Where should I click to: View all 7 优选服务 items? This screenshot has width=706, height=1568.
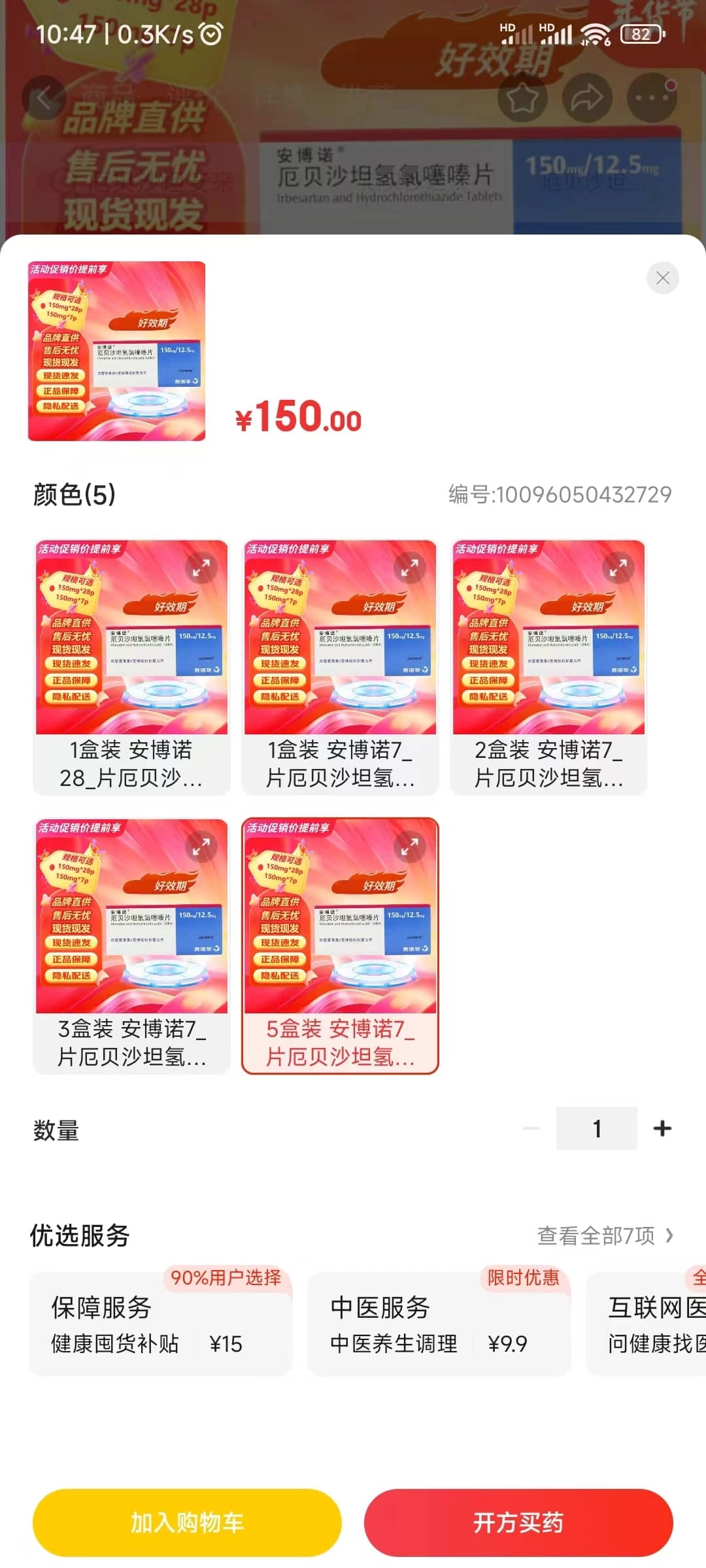point(605,1235)
